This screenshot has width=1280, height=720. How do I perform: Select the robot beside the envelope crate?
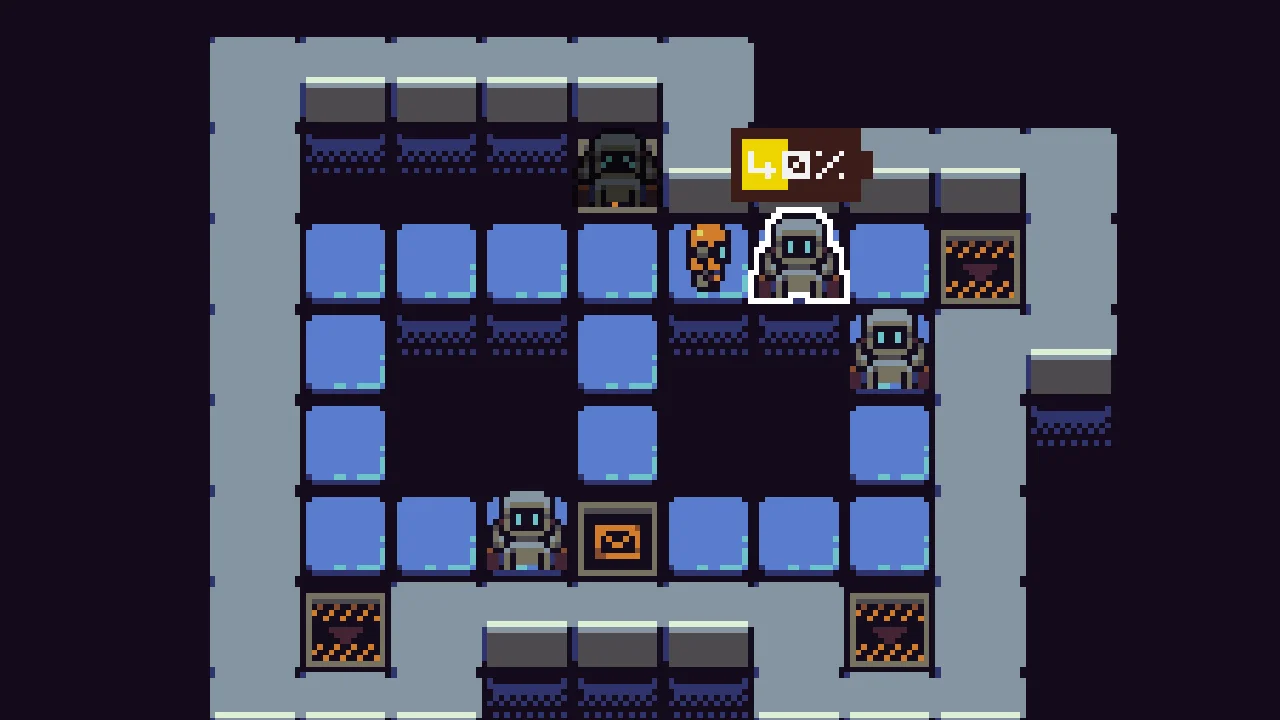pyautogui.click(x=527, y=532)
